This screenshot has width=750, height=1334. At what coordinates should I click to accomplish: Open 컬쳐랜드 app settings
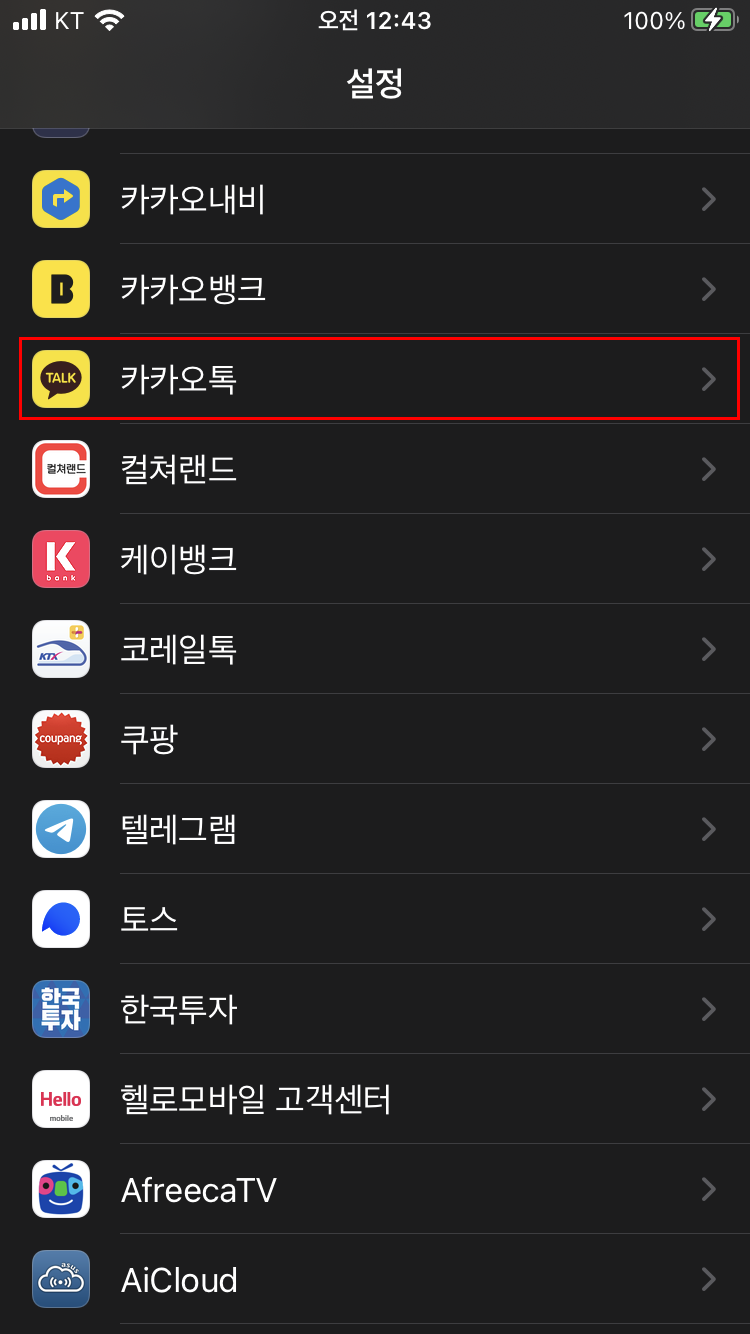tap(375, 469)
